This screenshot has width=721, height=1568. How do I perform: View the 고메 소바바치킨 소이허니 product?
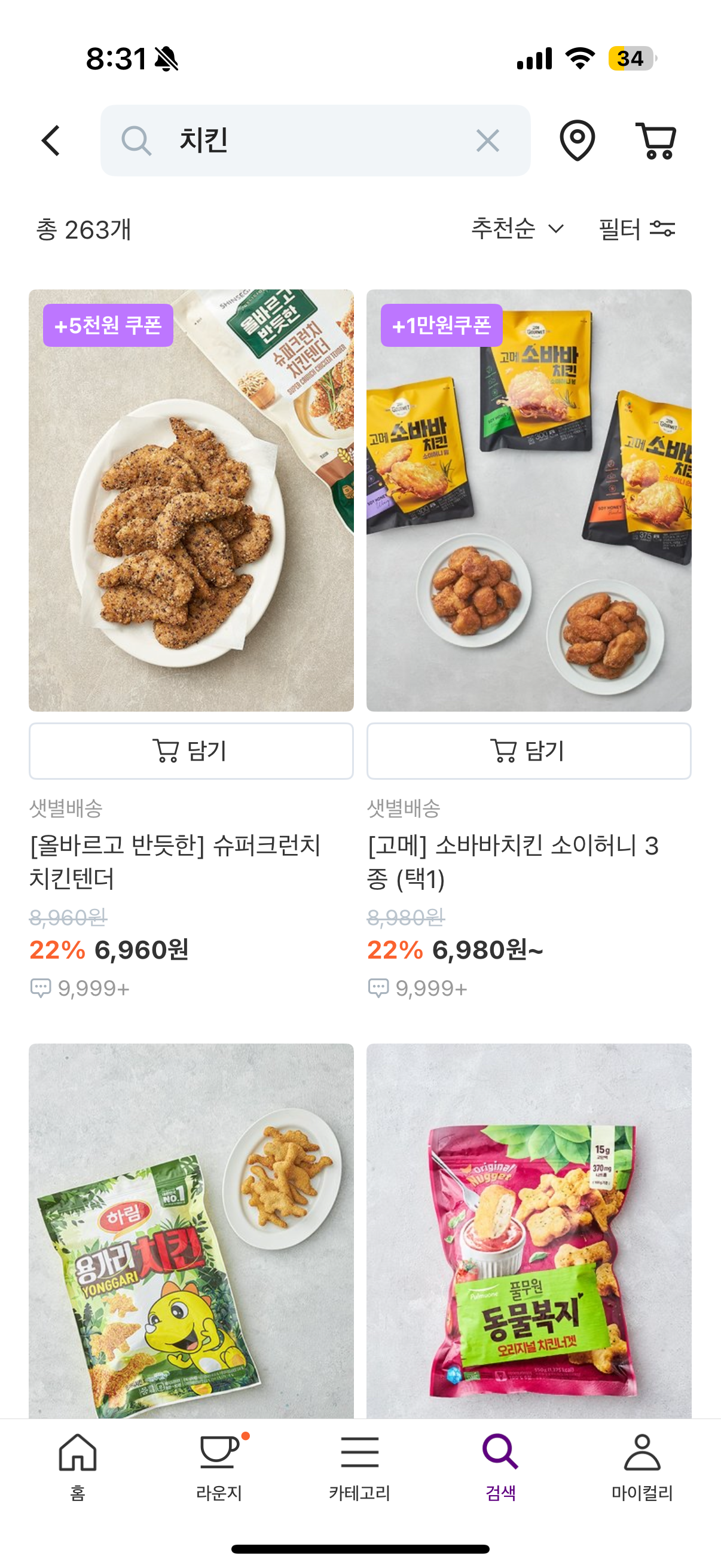point(528,501)
